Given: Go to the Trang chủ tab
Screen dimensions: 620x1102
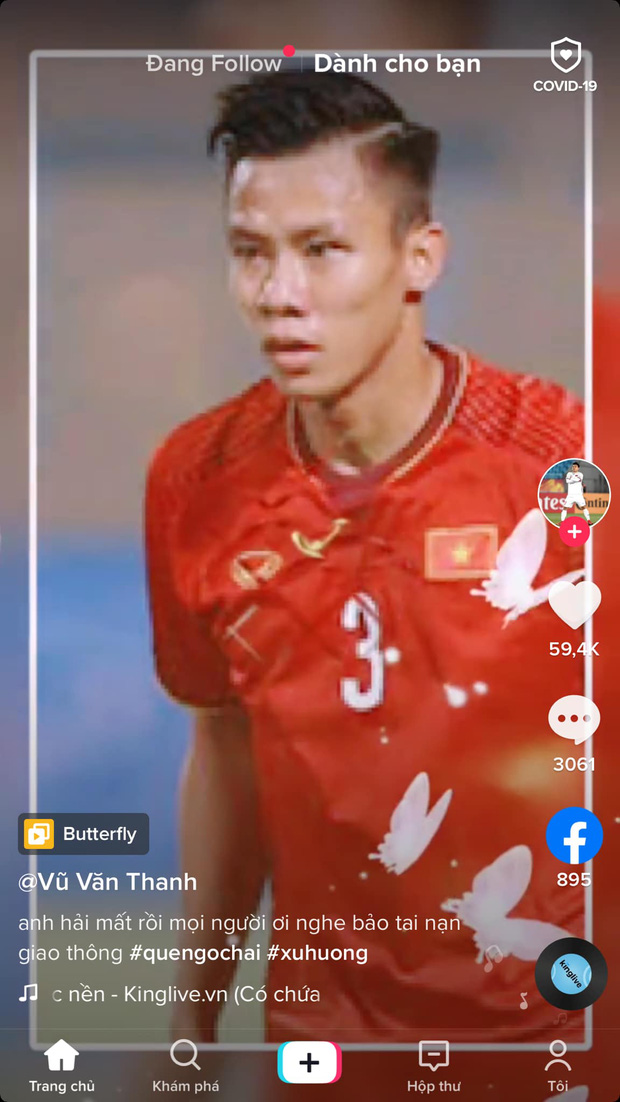Looking at the screenshot, I should (x=62, y=1066).
